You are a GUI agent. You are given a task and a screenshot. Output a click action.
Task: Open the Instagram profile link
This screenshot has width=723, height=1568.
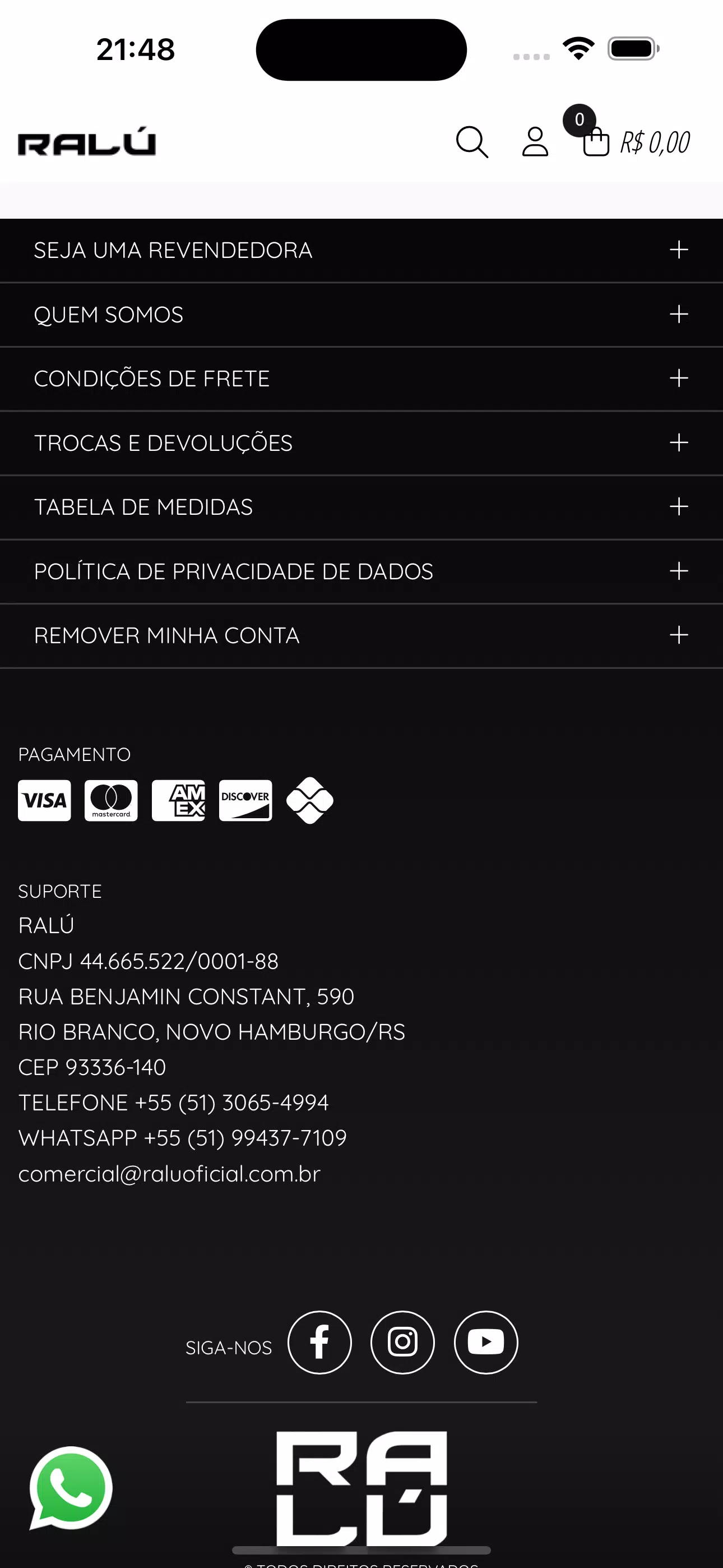click(402, 1342)
